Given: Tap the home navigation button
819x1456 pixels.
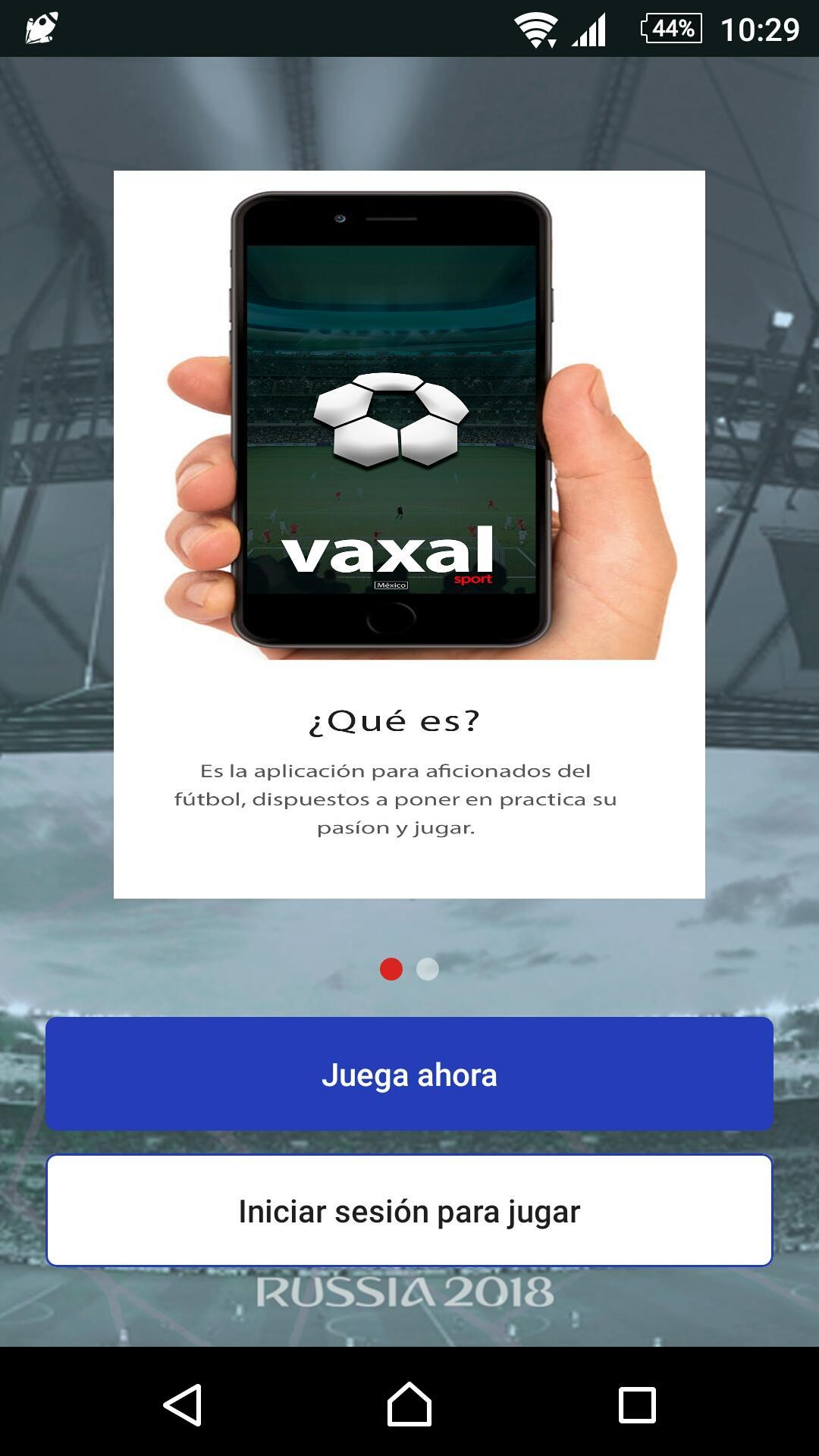Looking at the screenshot, I should tap(409, 1401).
